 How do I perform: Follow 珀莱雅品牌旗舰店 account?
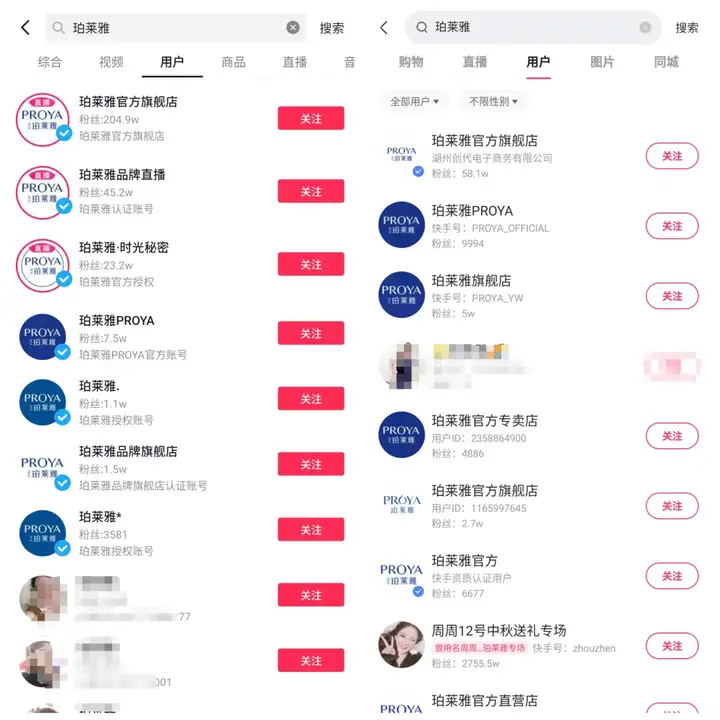click(x=310, y=464)
